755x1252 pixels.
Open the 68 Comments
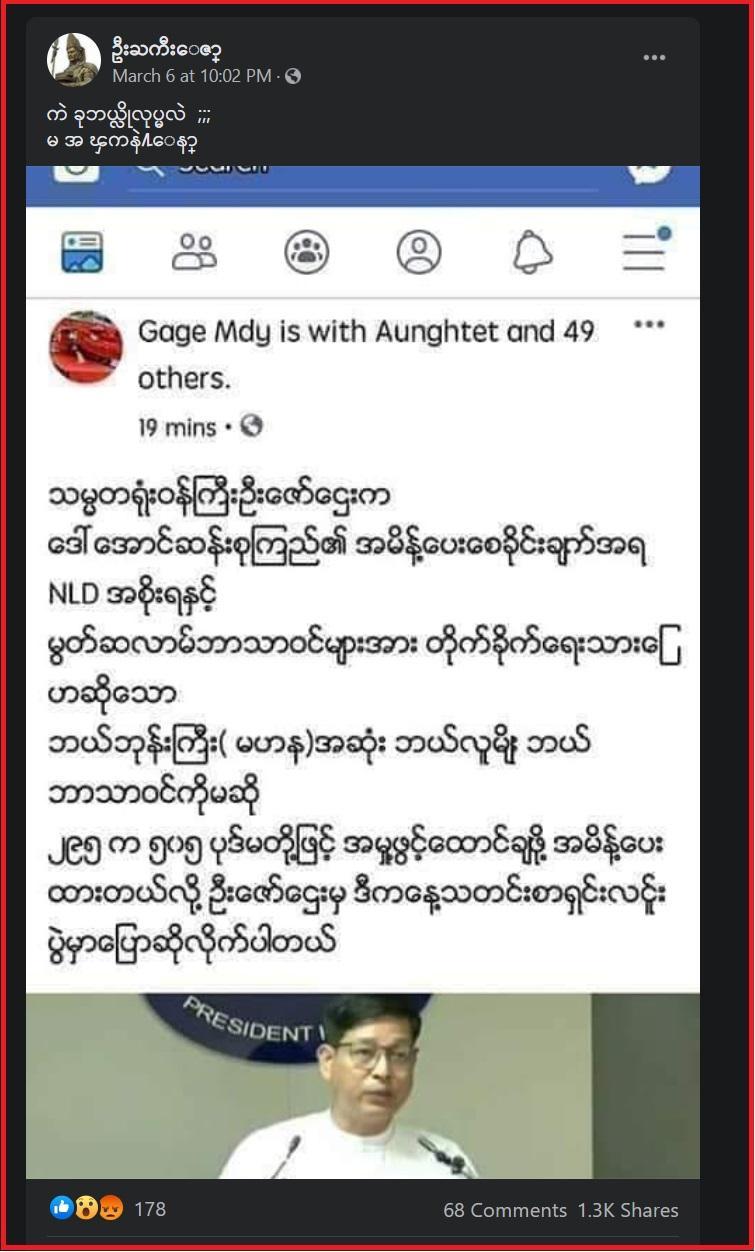(505, 1210)
